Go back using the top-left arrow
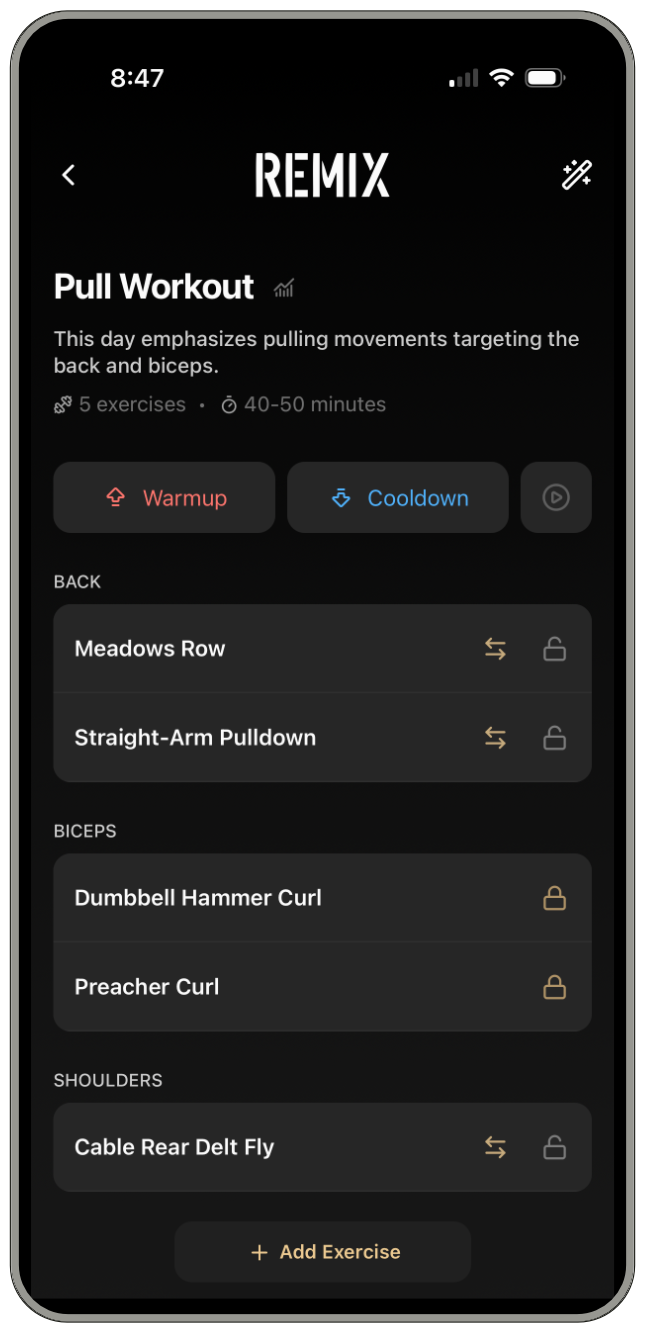The height and width of the screenshot is (1333, 645). 69,175
